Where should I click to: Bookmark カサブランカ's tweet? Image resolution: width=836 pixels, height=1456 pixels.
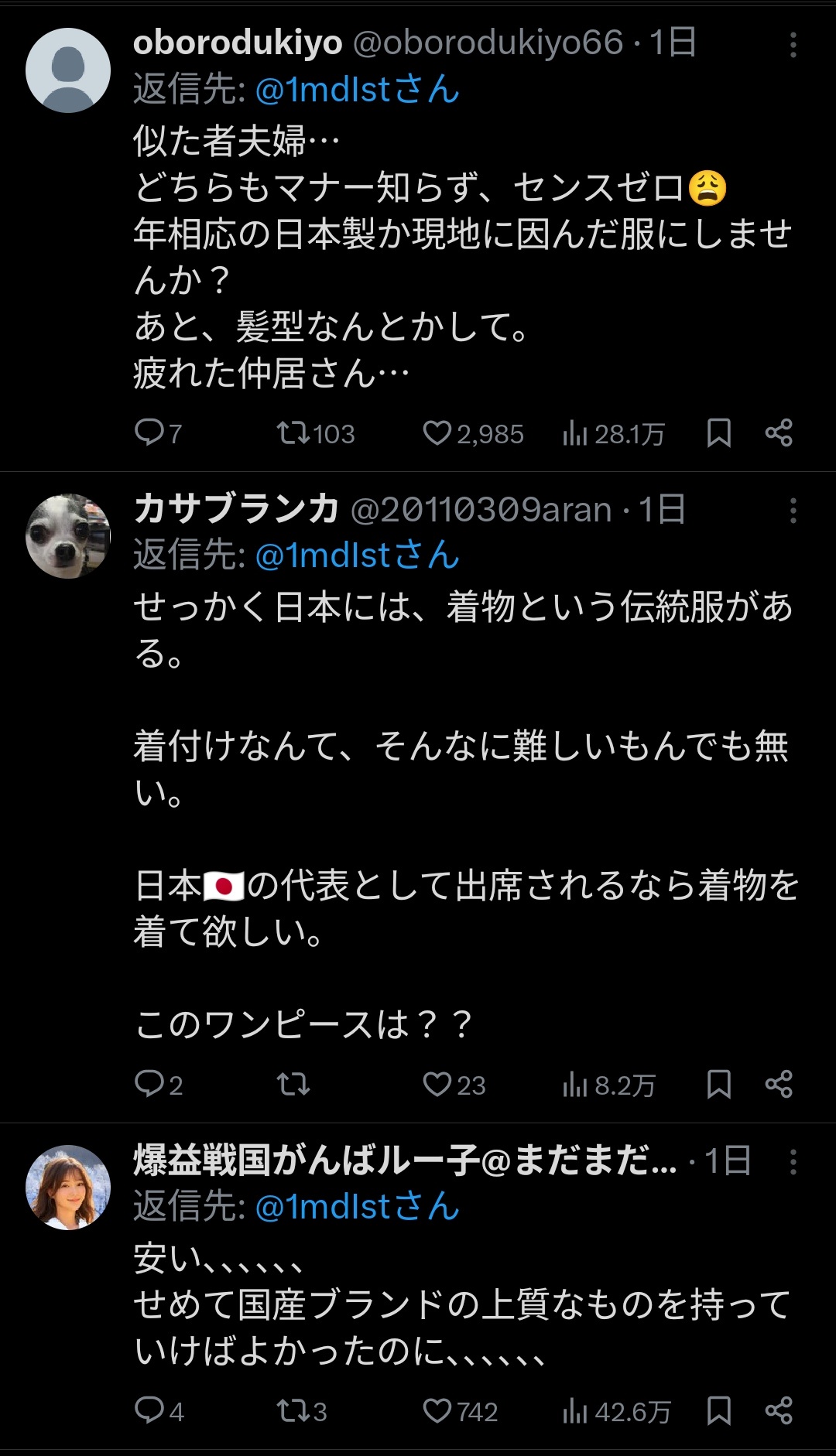coord(718,1084)
